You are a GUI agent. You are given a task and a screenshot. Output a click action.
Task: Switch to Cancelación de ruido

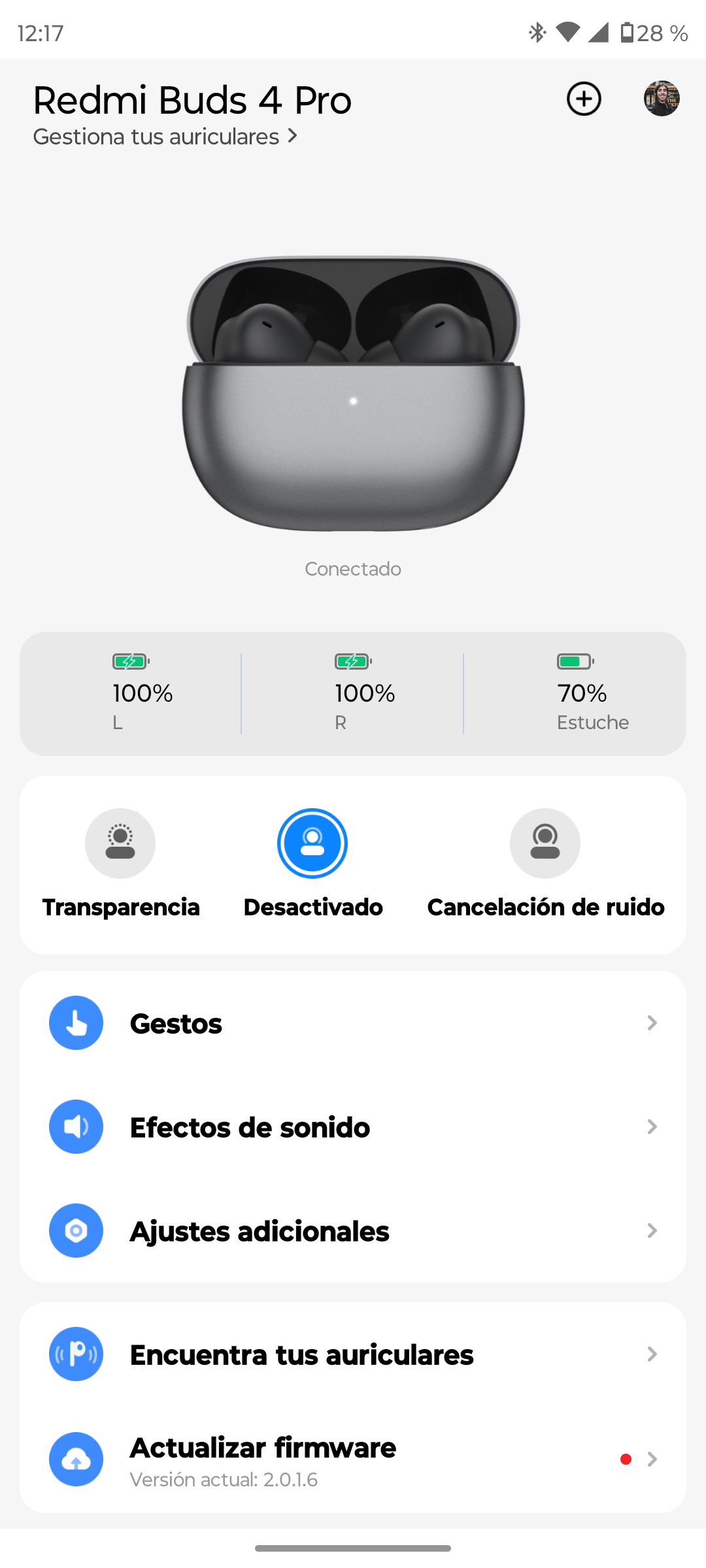tap(545, 843)
